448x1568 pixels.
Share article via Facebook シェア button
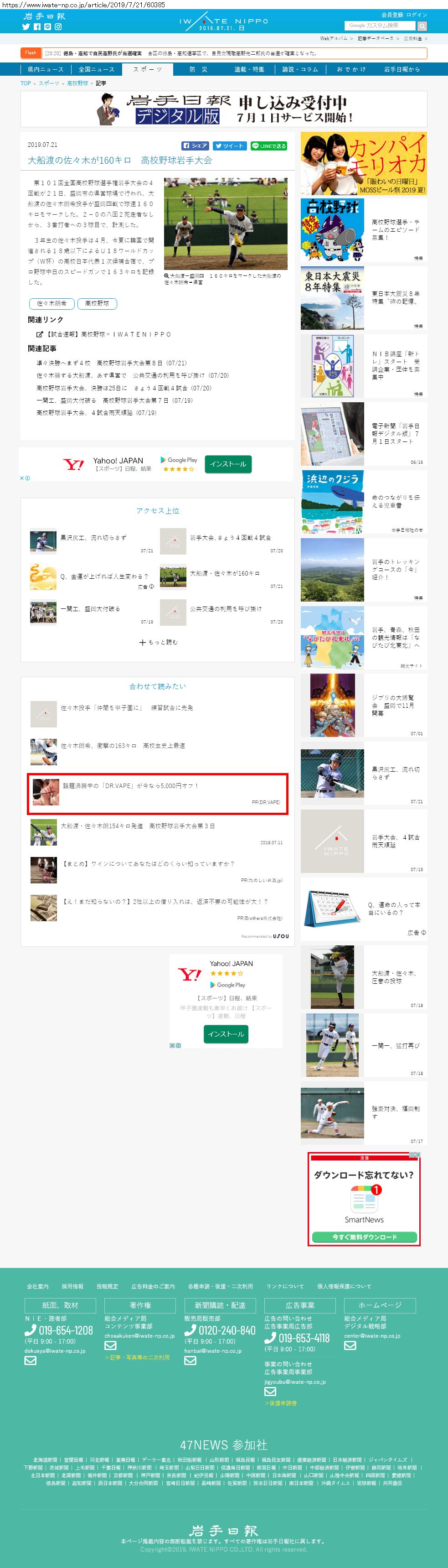pyautogui.click(x=195, y=146)
